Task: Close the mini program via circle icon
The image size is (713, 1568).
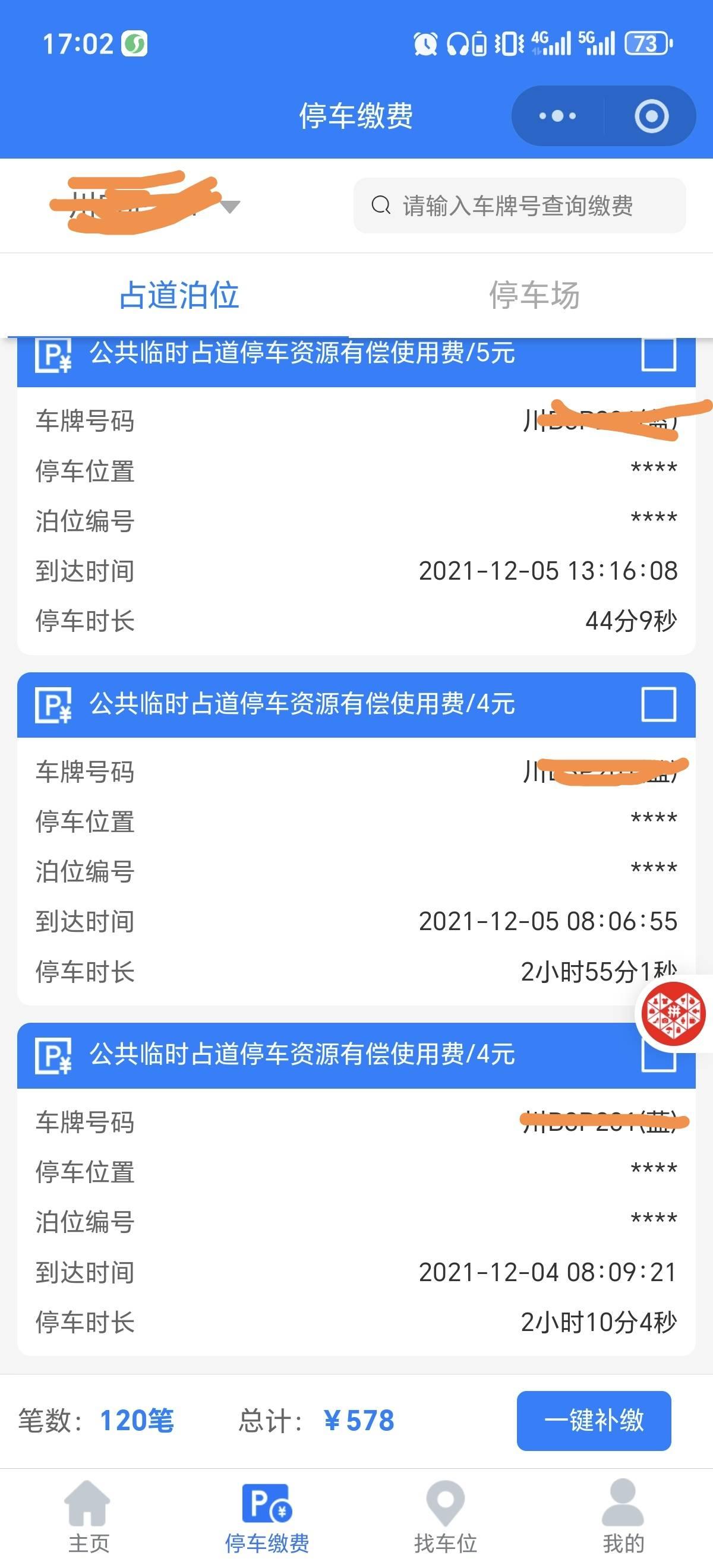Action: tap(651, 116)
